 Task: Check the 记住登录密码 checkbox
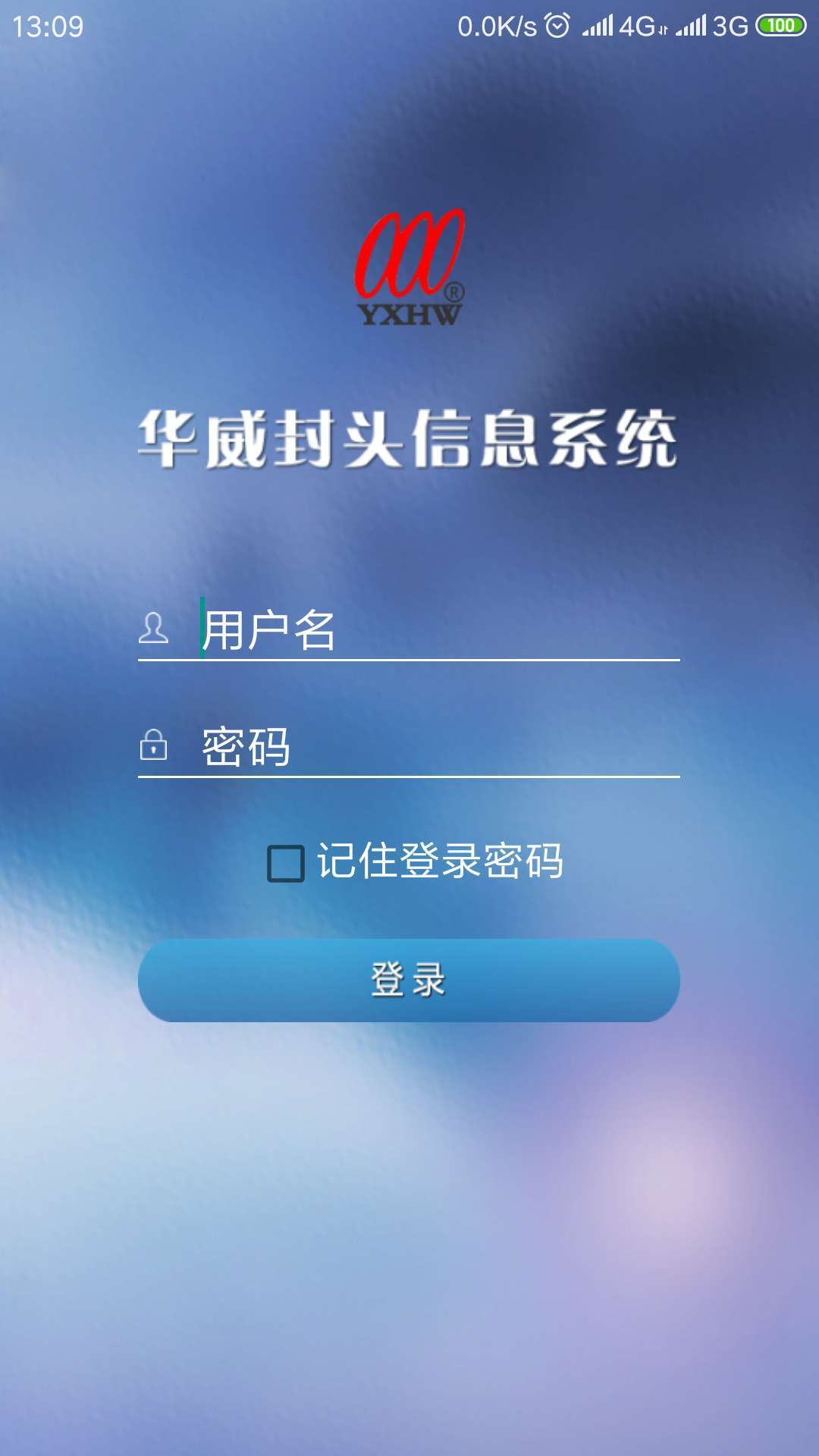point(287,863)
